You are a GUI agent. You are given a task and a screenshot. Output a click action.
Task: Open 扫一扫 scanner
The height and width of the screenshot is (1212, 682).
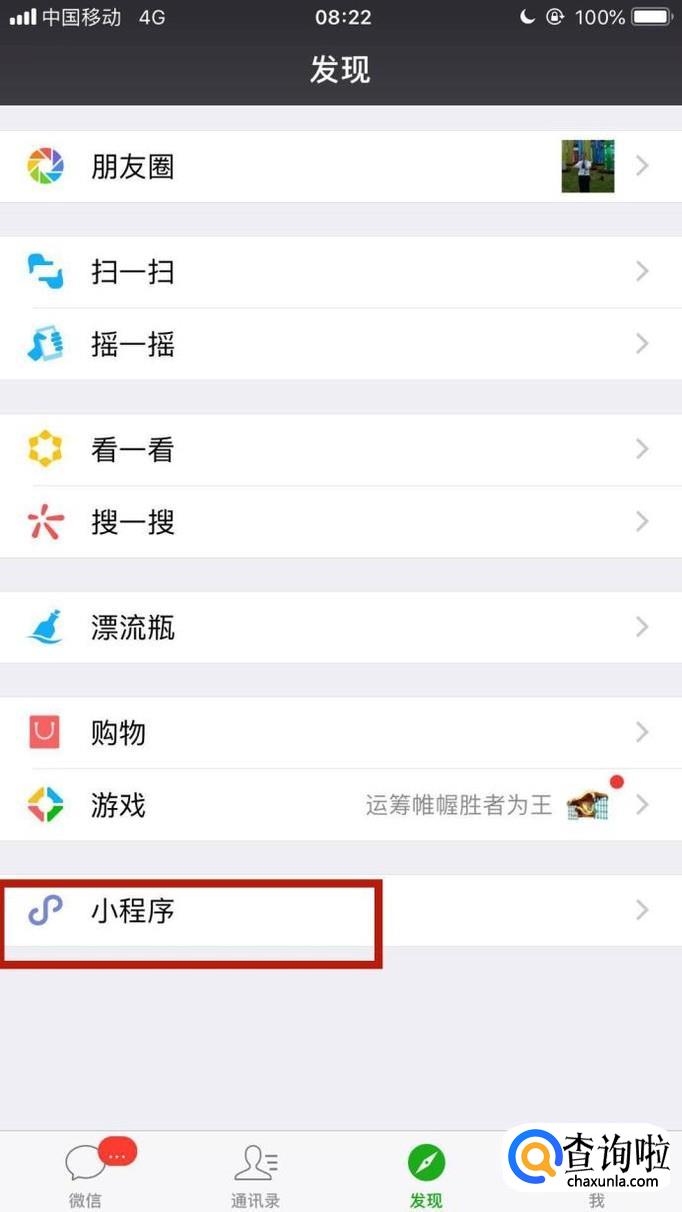point(300,271)
